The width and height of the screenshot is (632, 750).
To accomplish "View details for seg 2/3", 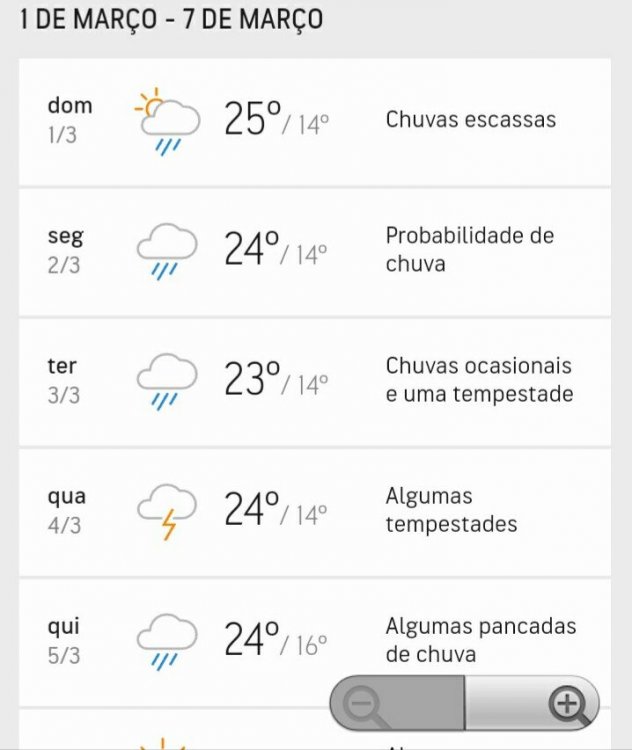I will point(314,251).
